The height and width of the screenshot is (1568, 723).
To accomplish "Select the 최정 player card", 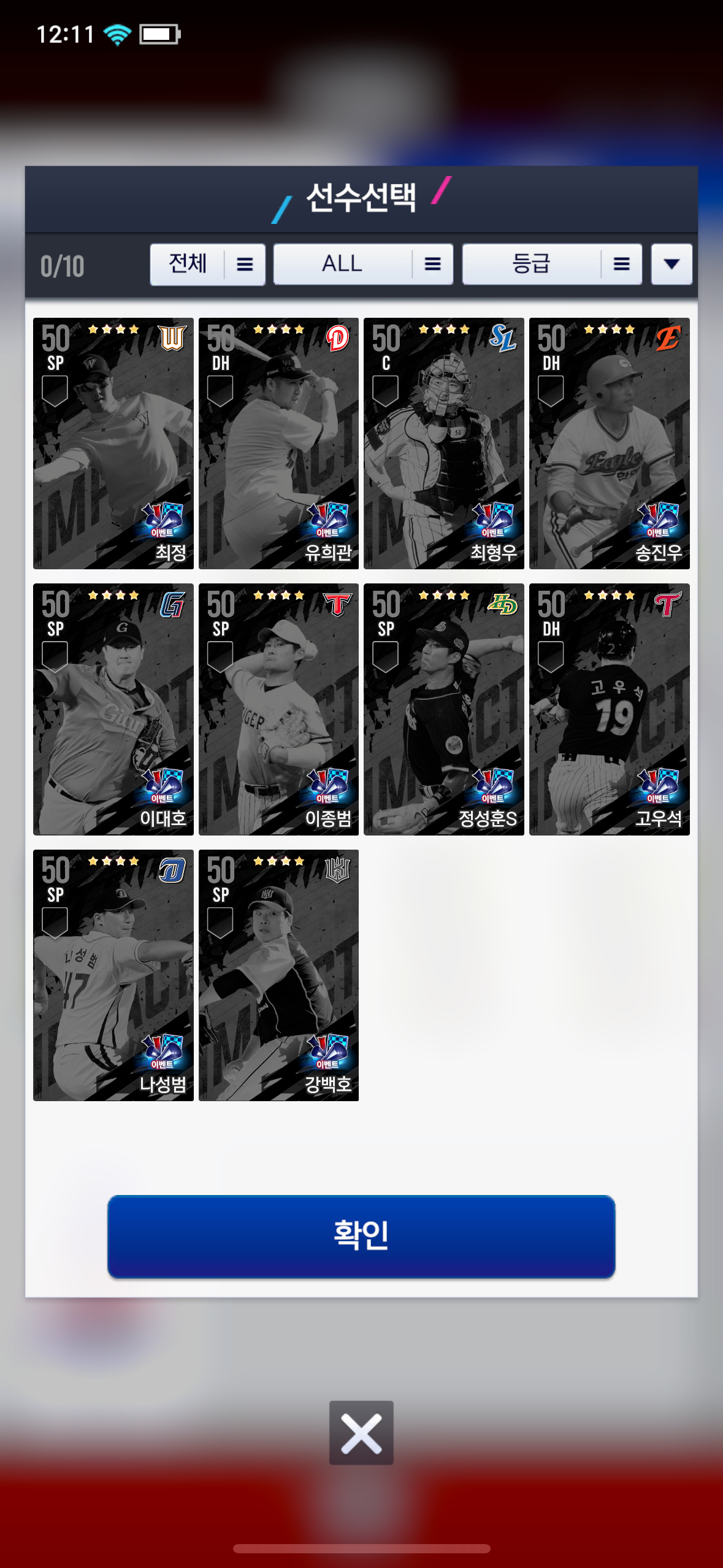I will 113,444.
